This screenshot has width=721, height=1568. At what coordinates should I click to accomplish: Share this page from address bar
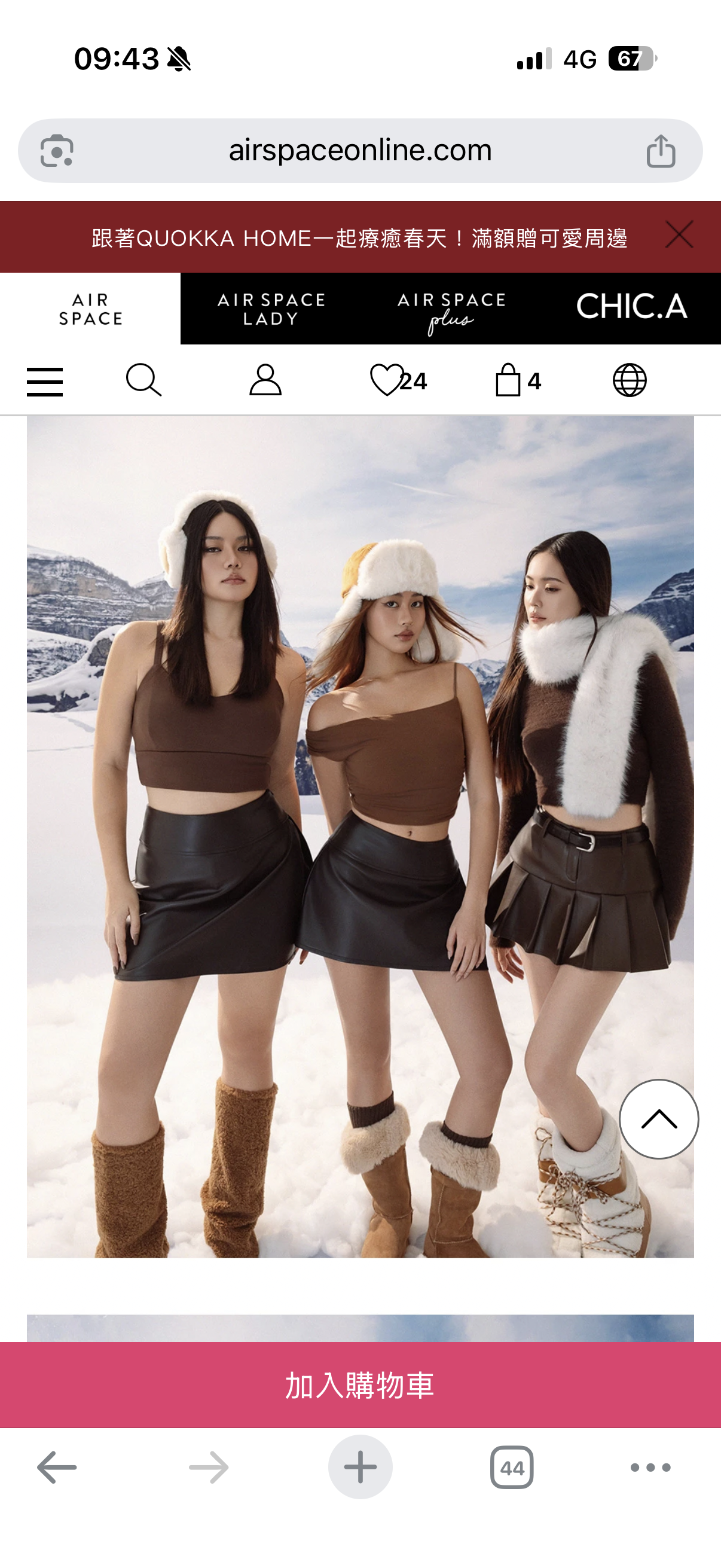point(661,150)
